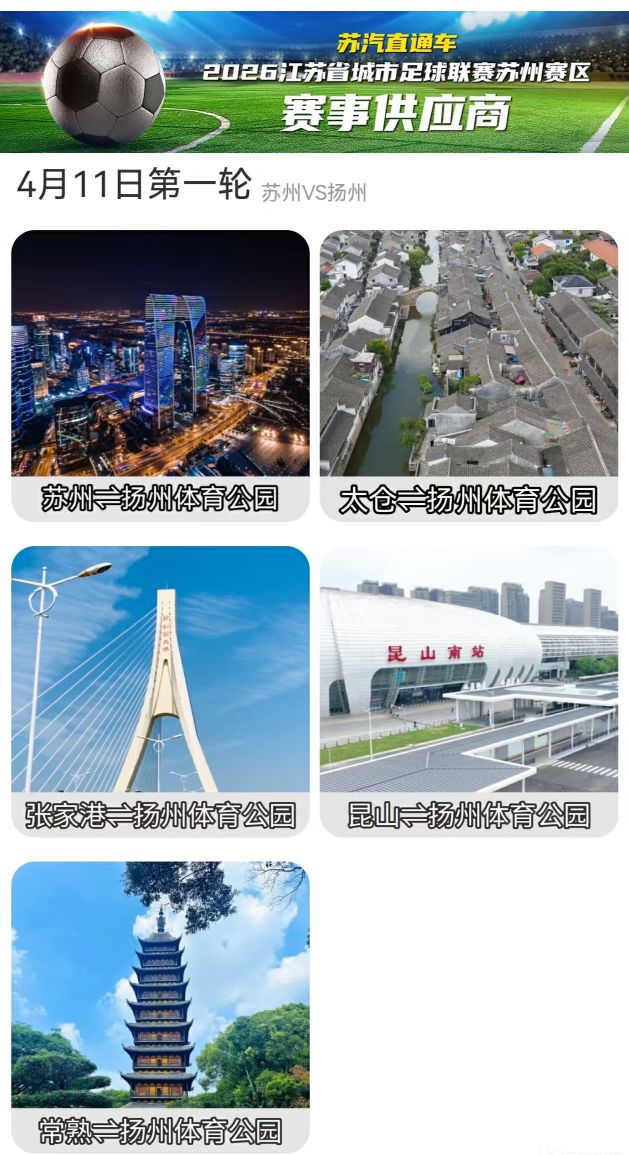Select the 太仓⇌扬州体育公园 bus route
This screenshot has width=629, height=1155.
[469, 375]
